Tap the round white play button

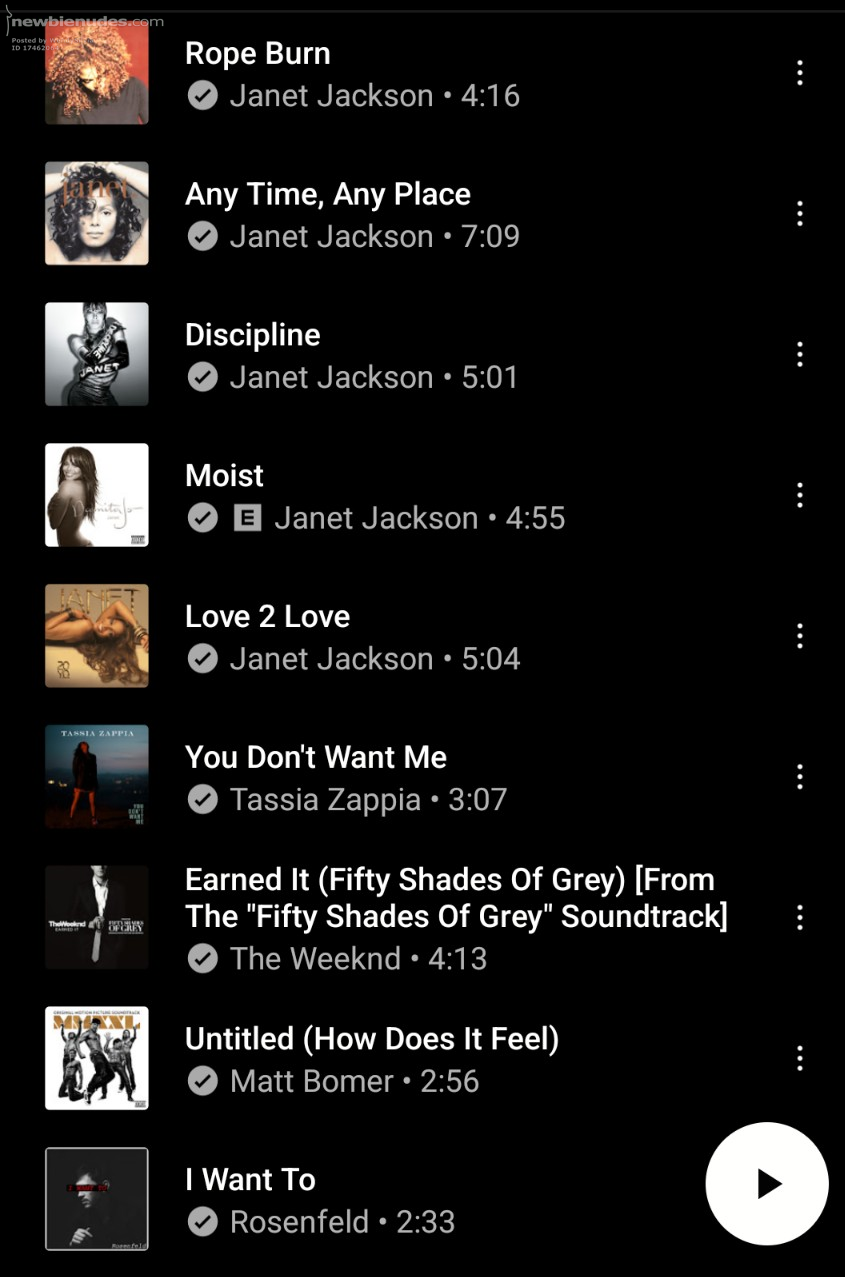point(767,1184)
